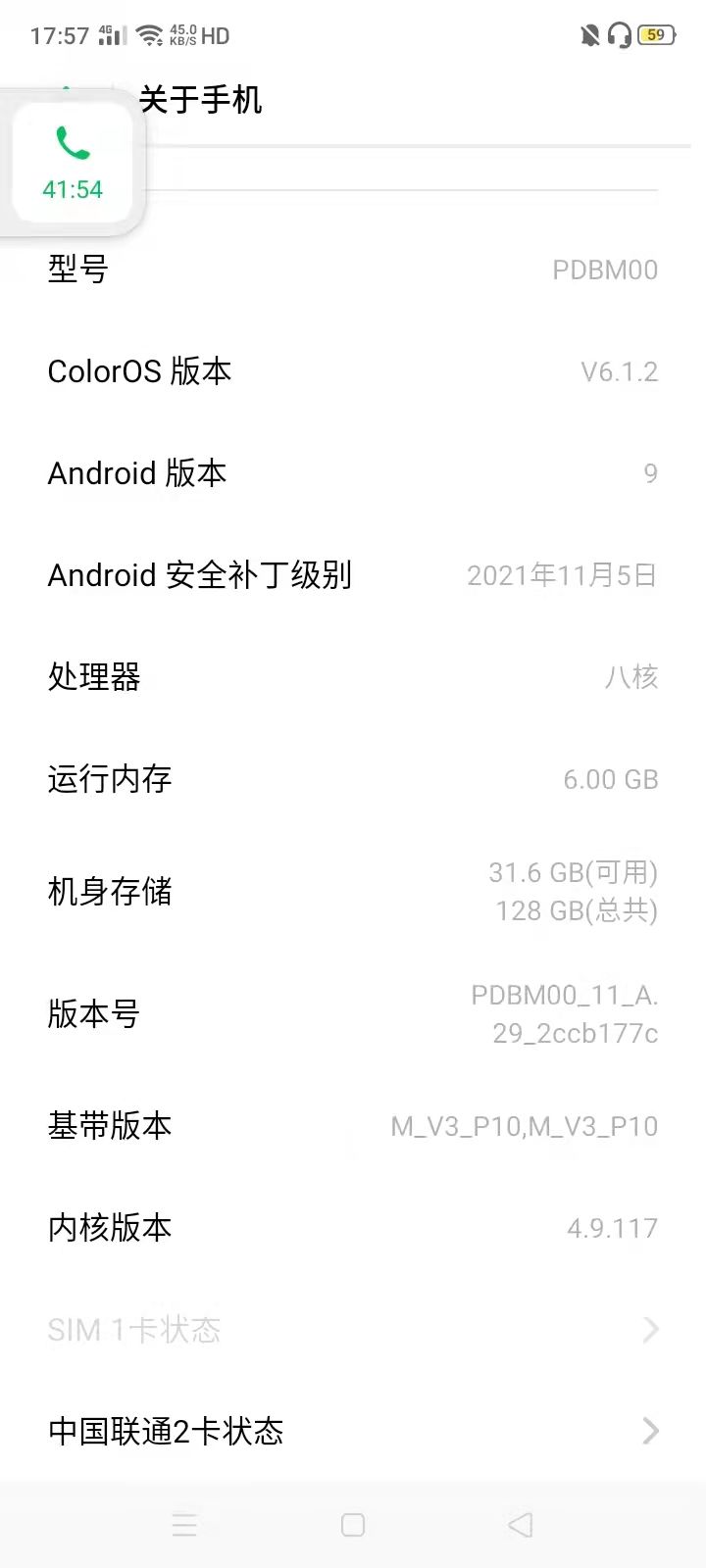
Task: Open the ColorOS 版本 entry
Action: click(353, 371)
